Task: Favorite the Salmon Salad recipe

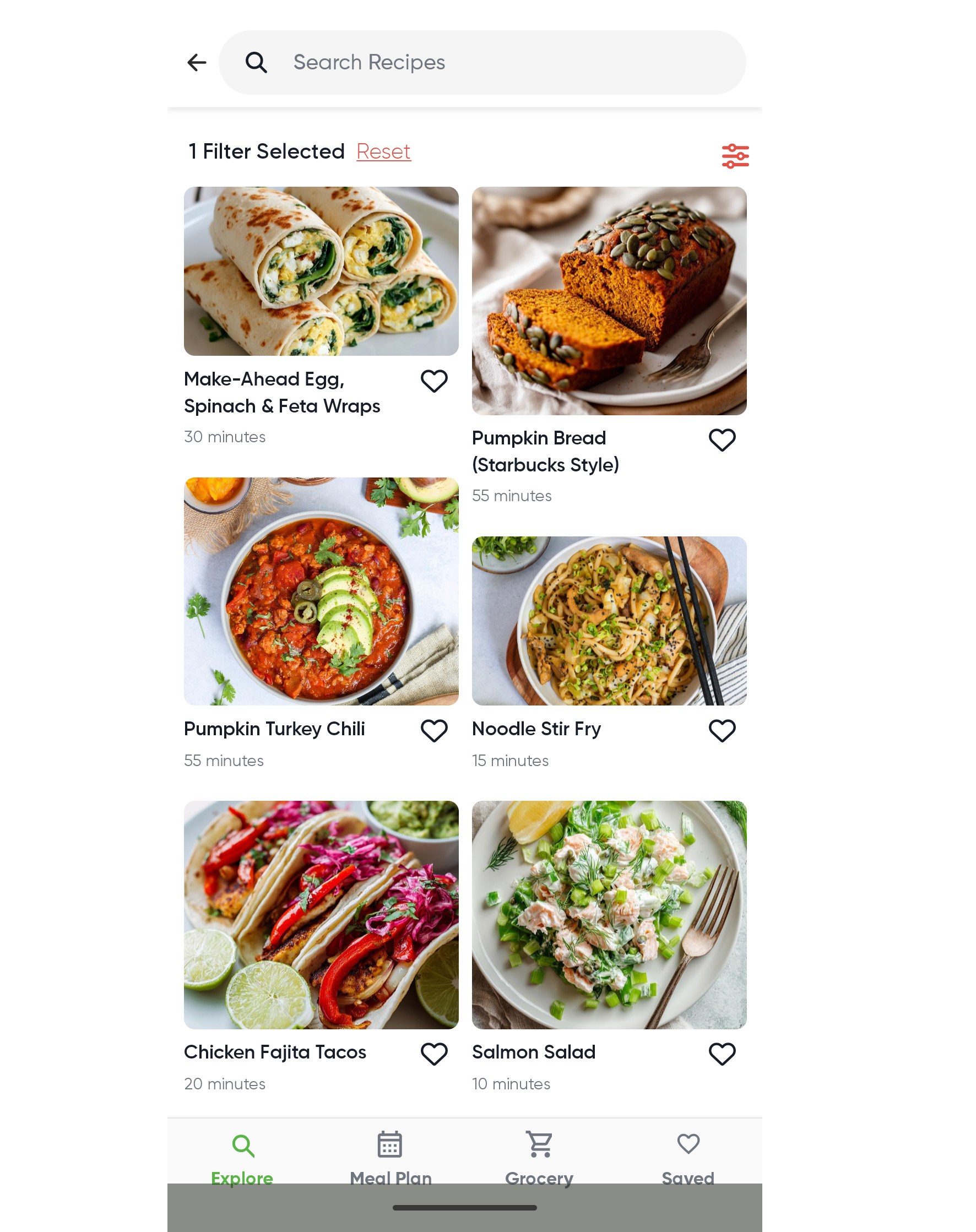Action: click(721, 1053)
